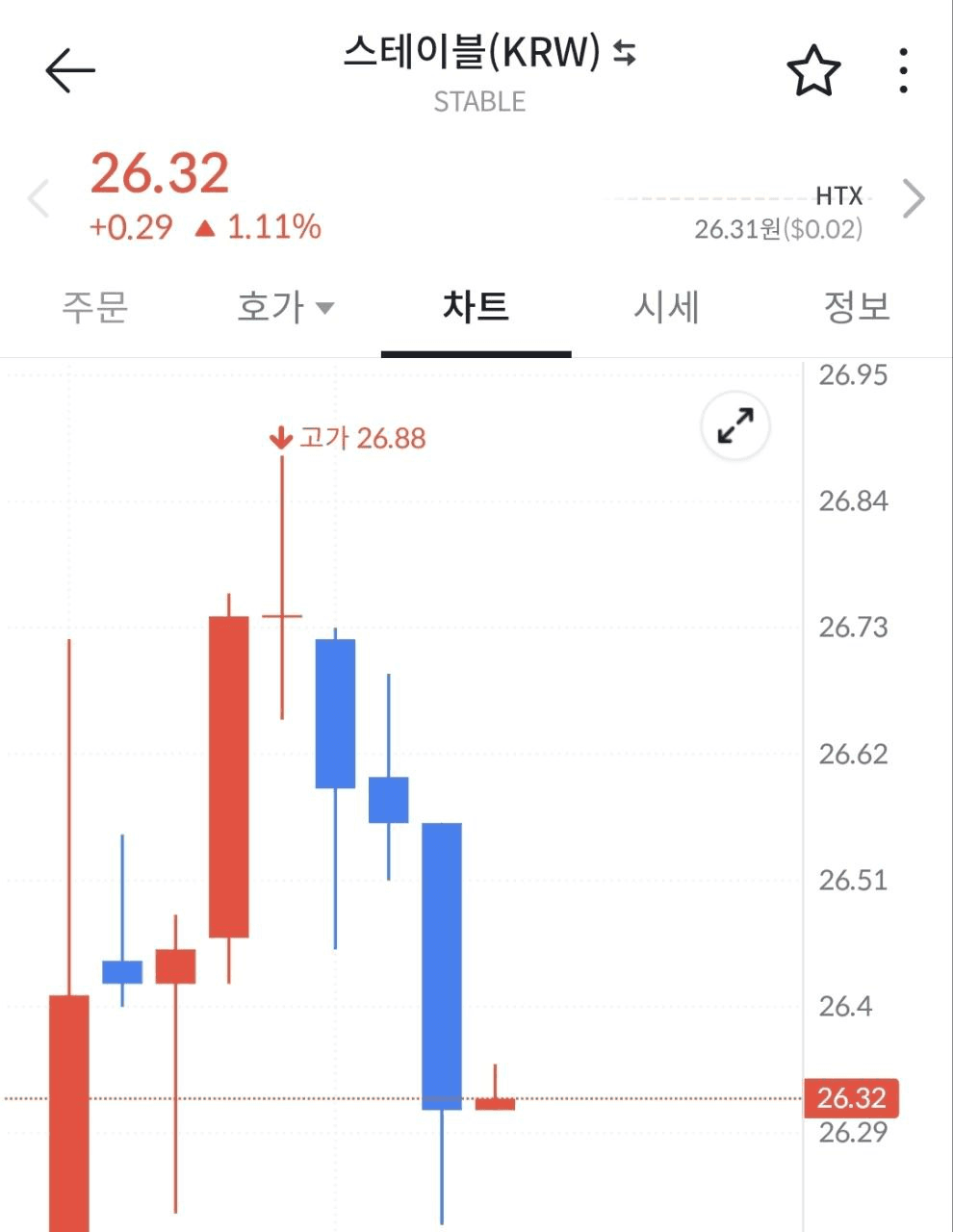Viewport: 953px width, 1232px height.
Task: Tap the upward triangle beside 1.11%
Action: [204, 227]
